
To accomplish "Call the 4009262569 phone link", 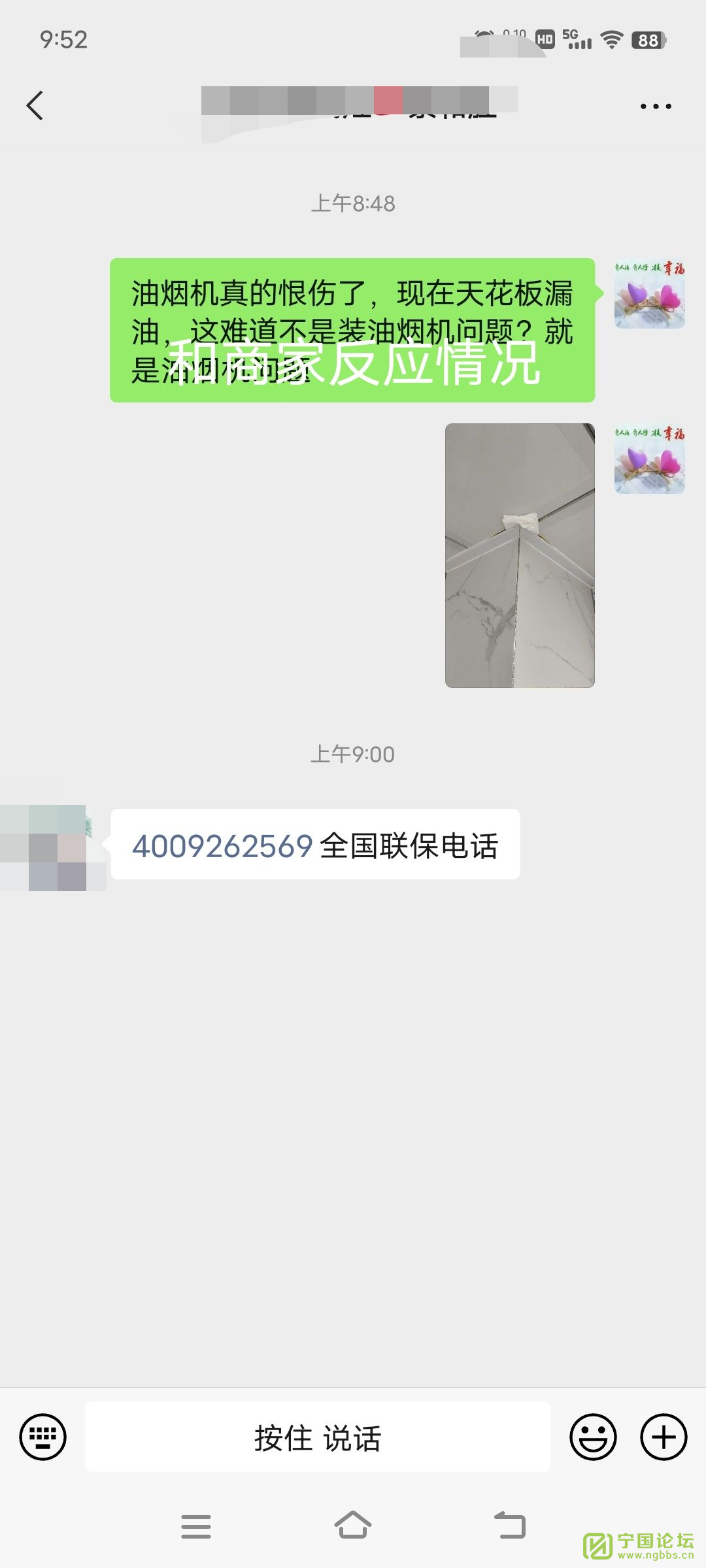I will tap(222, 846).
